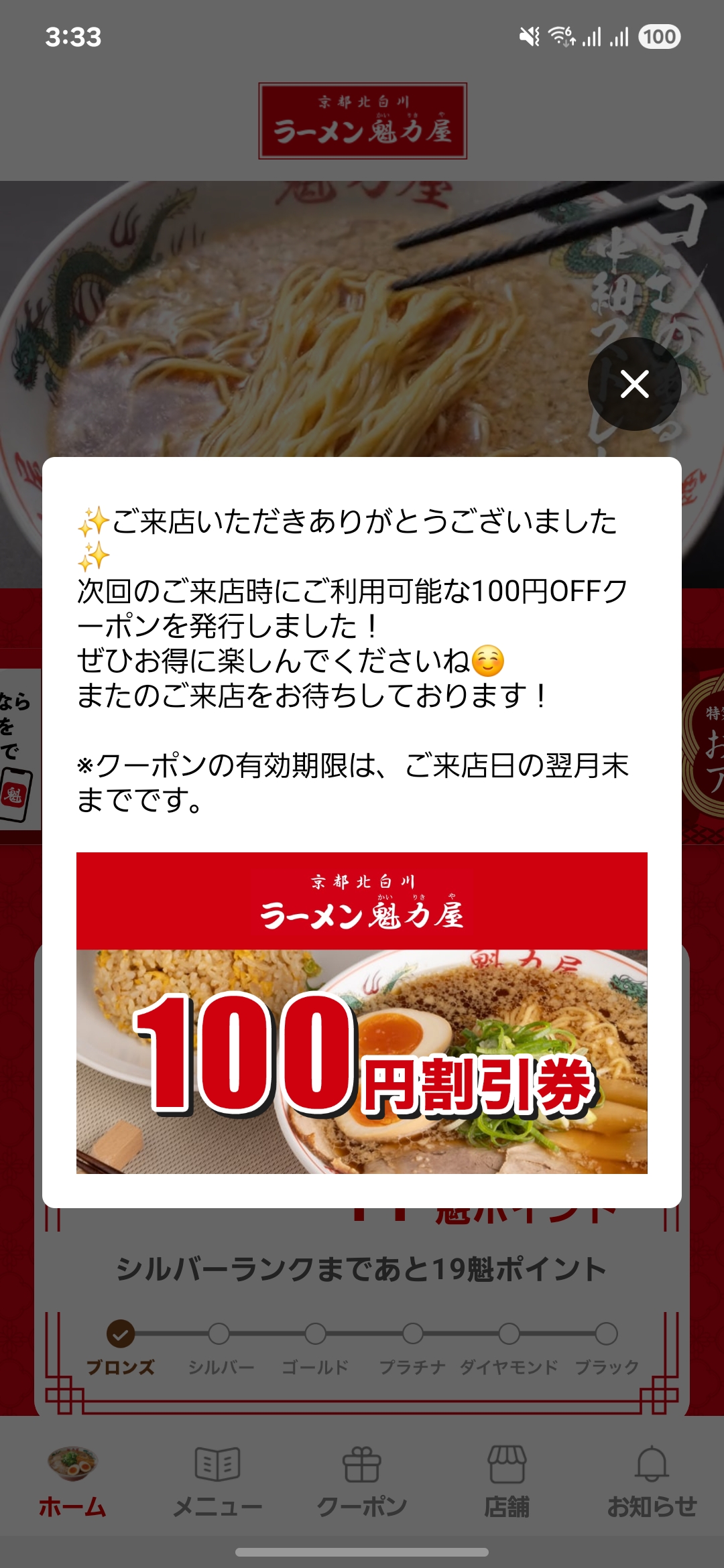Open the 100円割引券 coupon image

(x=362, y=1013)
